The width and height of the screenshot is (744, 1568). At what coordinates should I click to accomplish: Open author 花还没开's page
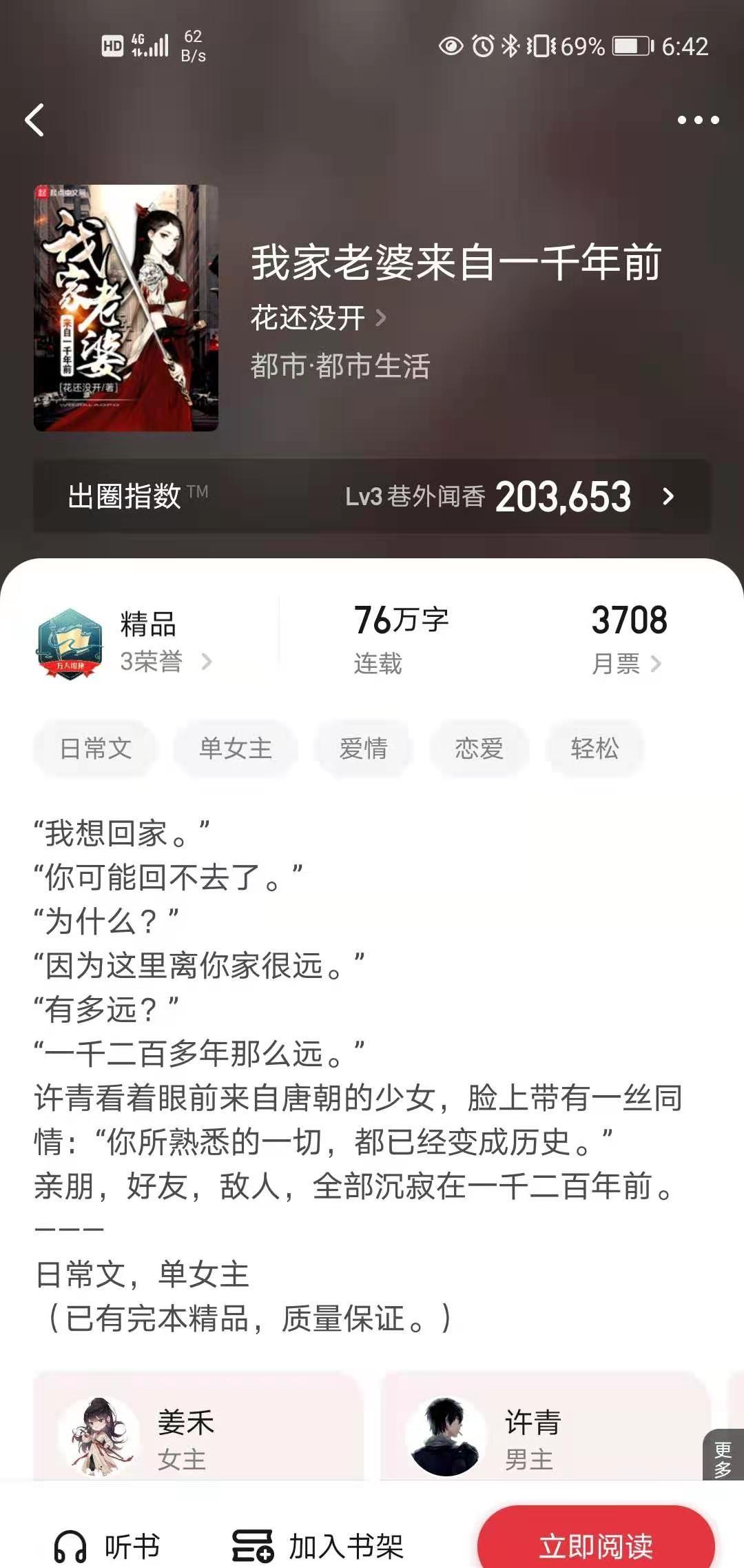pos(318,318)
